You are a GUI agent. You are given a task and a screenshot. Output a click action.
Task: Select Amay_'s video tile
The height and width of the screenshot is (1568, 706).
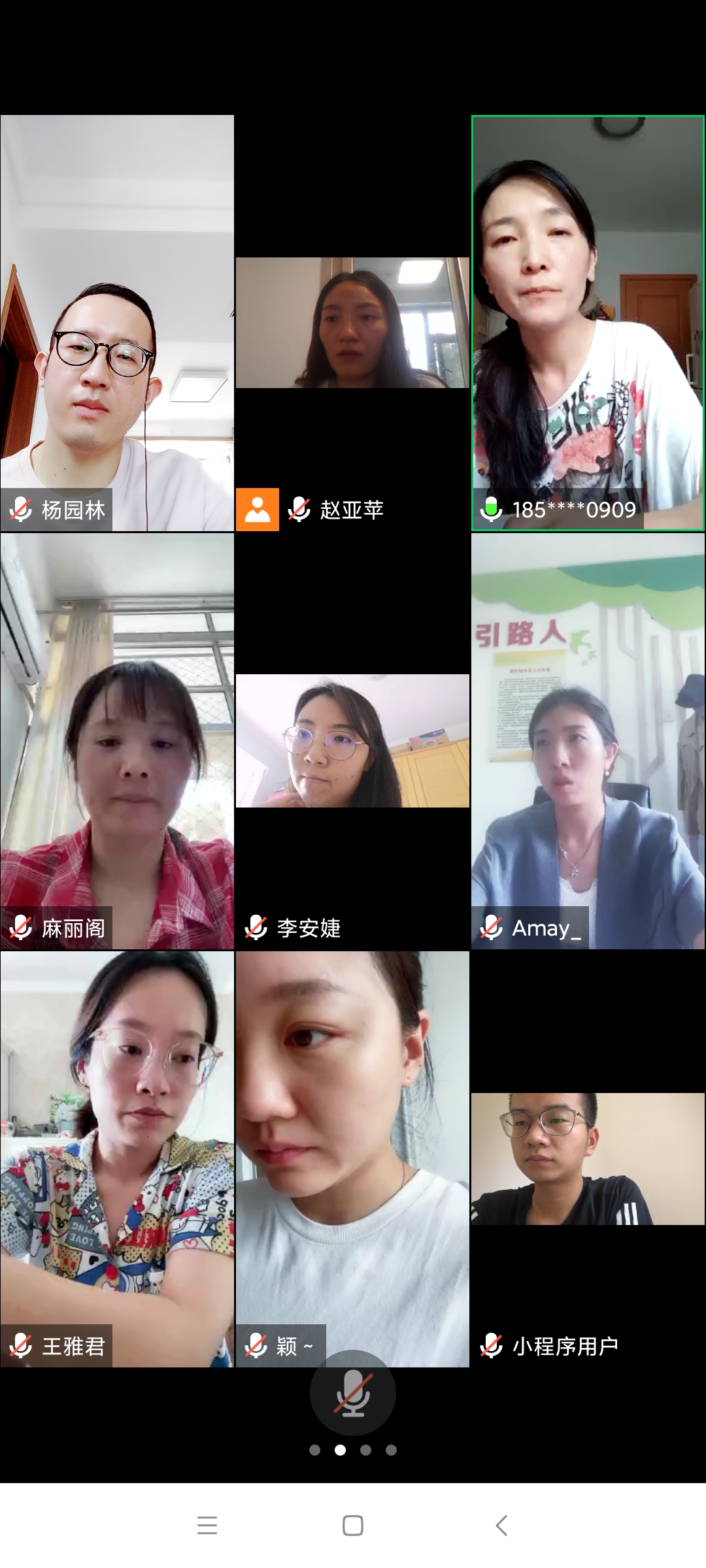[x=588, y=741]
